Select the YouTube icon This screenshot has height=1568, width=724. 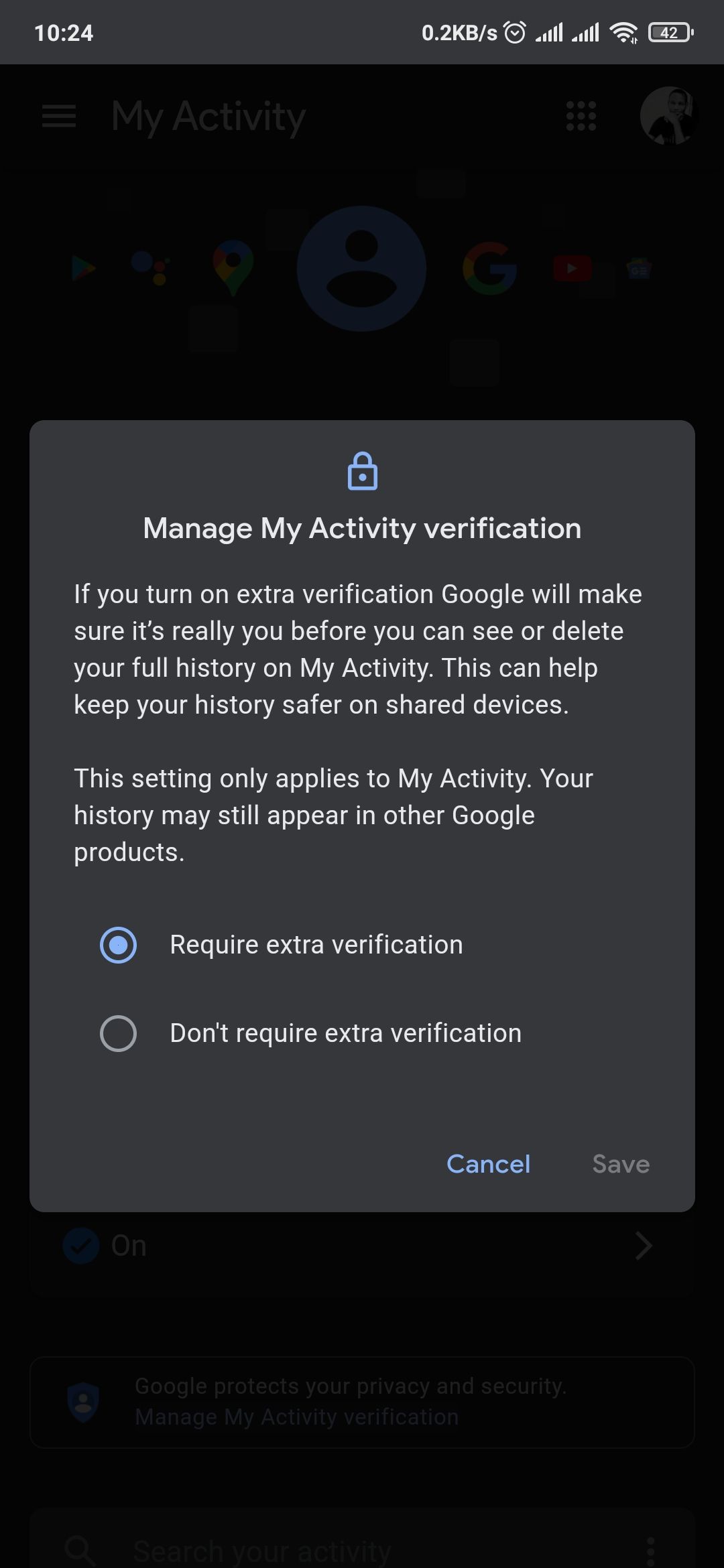click(x=571, y=268)
